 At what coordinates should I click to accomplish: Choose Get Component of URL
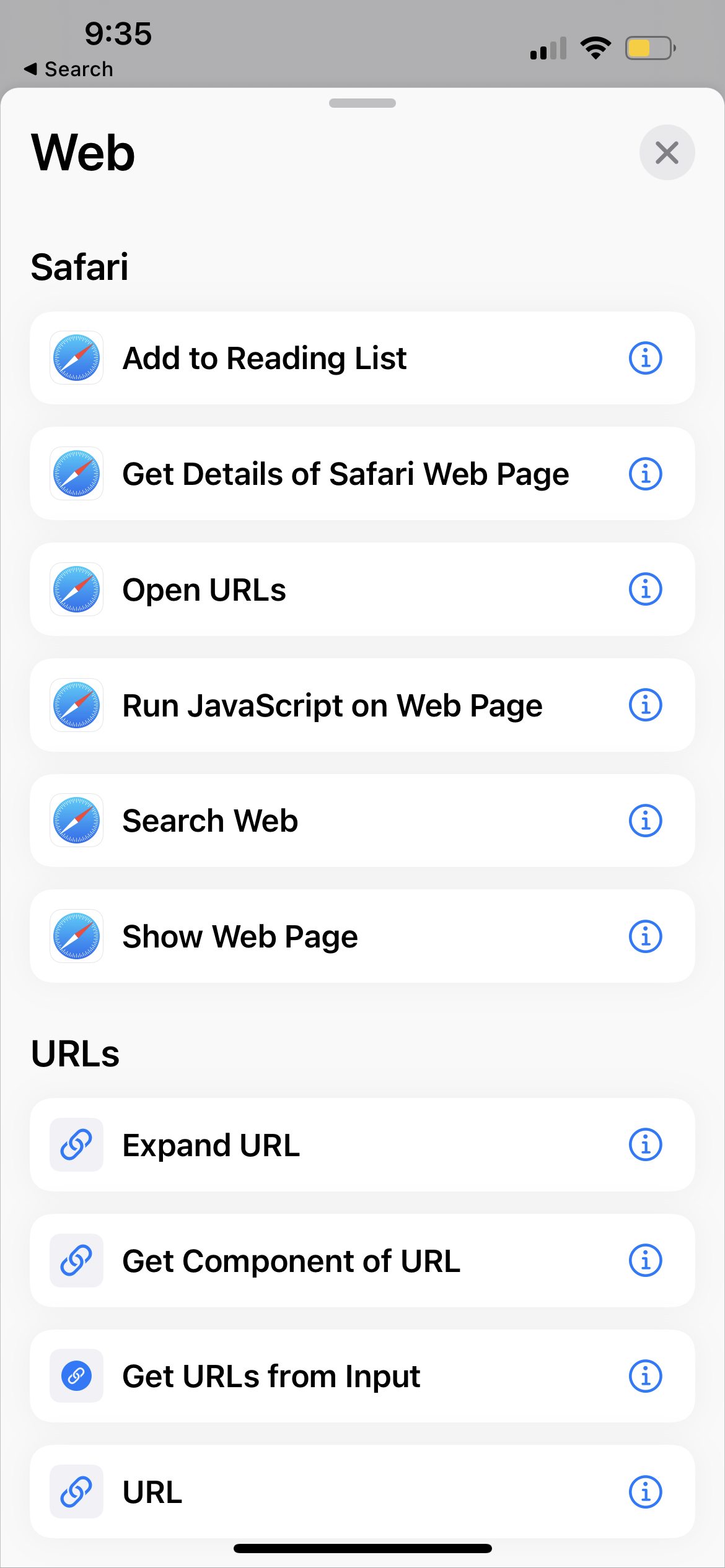291,1261
